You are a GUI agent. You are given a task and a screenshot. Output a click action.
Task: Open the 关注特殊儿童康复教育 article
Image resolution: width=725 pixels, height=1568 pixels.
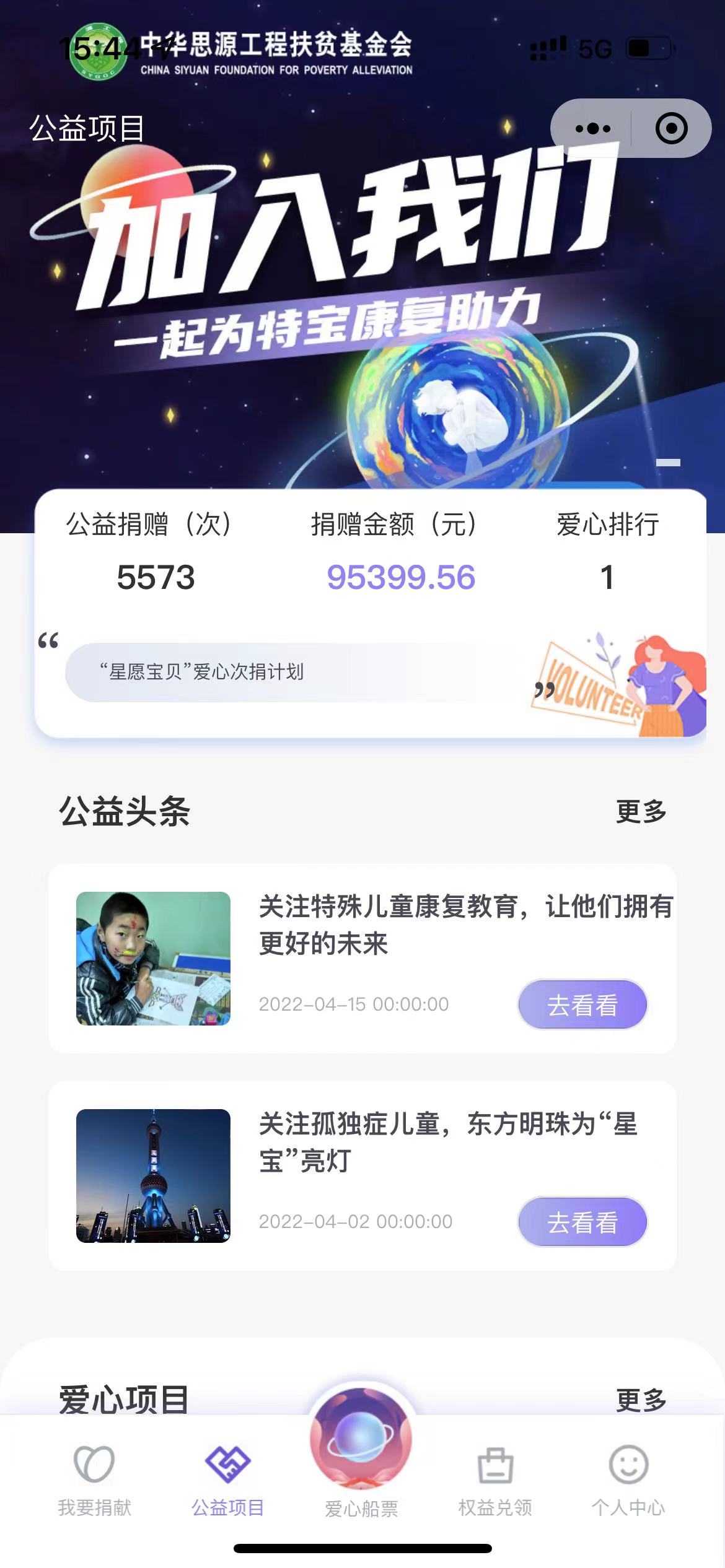click(x=465, y=924)
